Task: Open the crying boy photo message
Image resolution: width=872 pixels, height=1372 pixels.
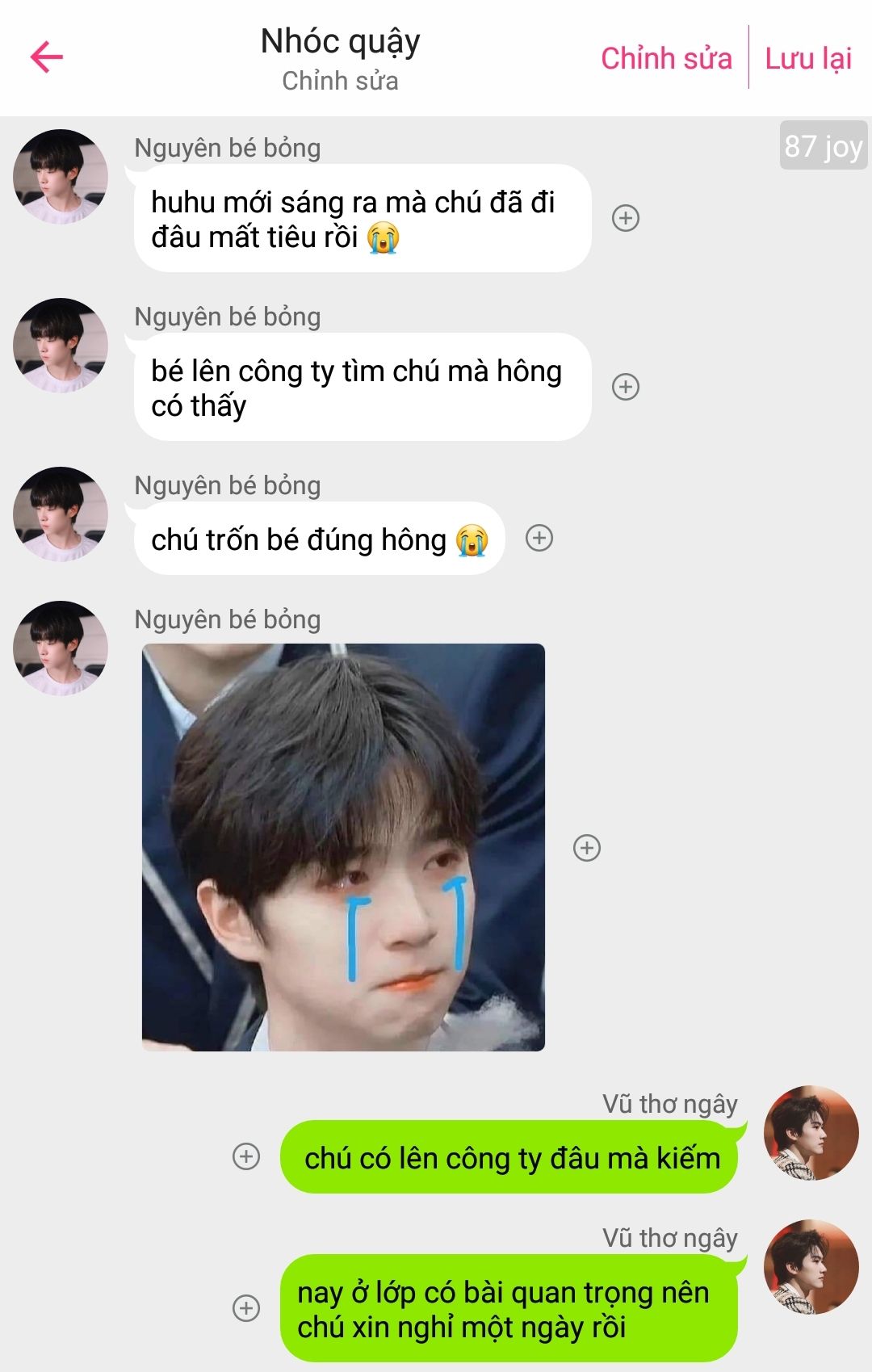Action: coord(343,847)
